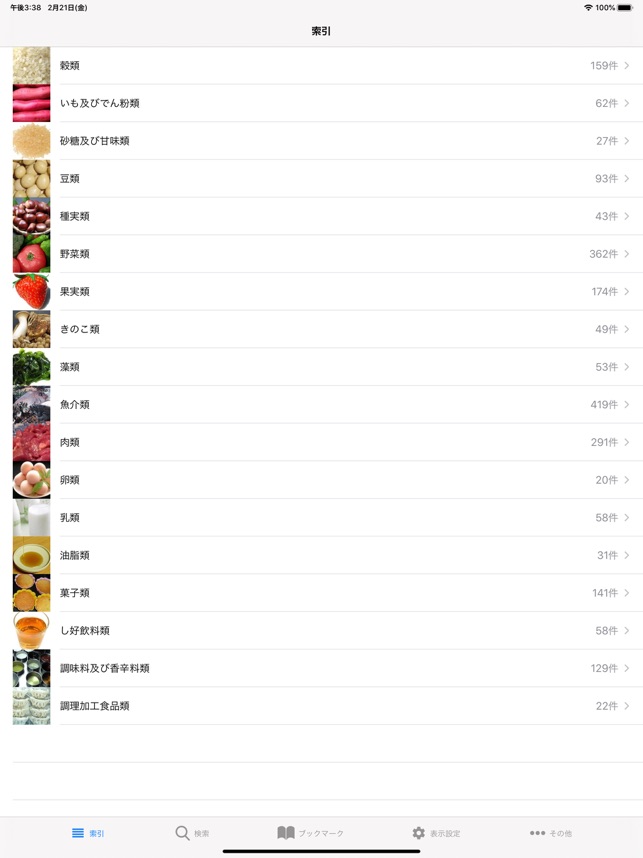View the 種実類 list
Viewport: 643px width, 858px height.
pyautogui.click(x=320, y=216)
